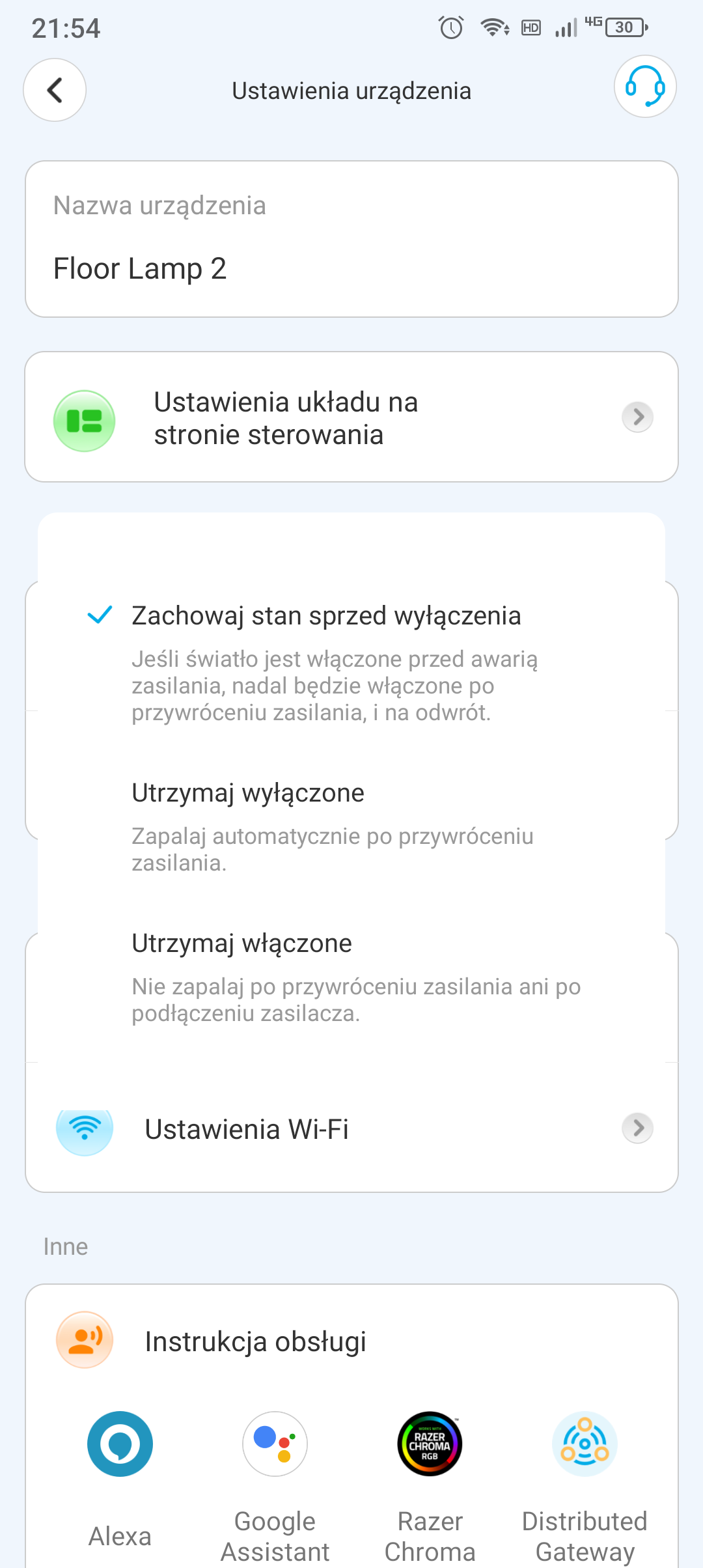
Task: Open Ustawienia Wi-Fi
Action: pyautogui.click(x=351, y=1128)
